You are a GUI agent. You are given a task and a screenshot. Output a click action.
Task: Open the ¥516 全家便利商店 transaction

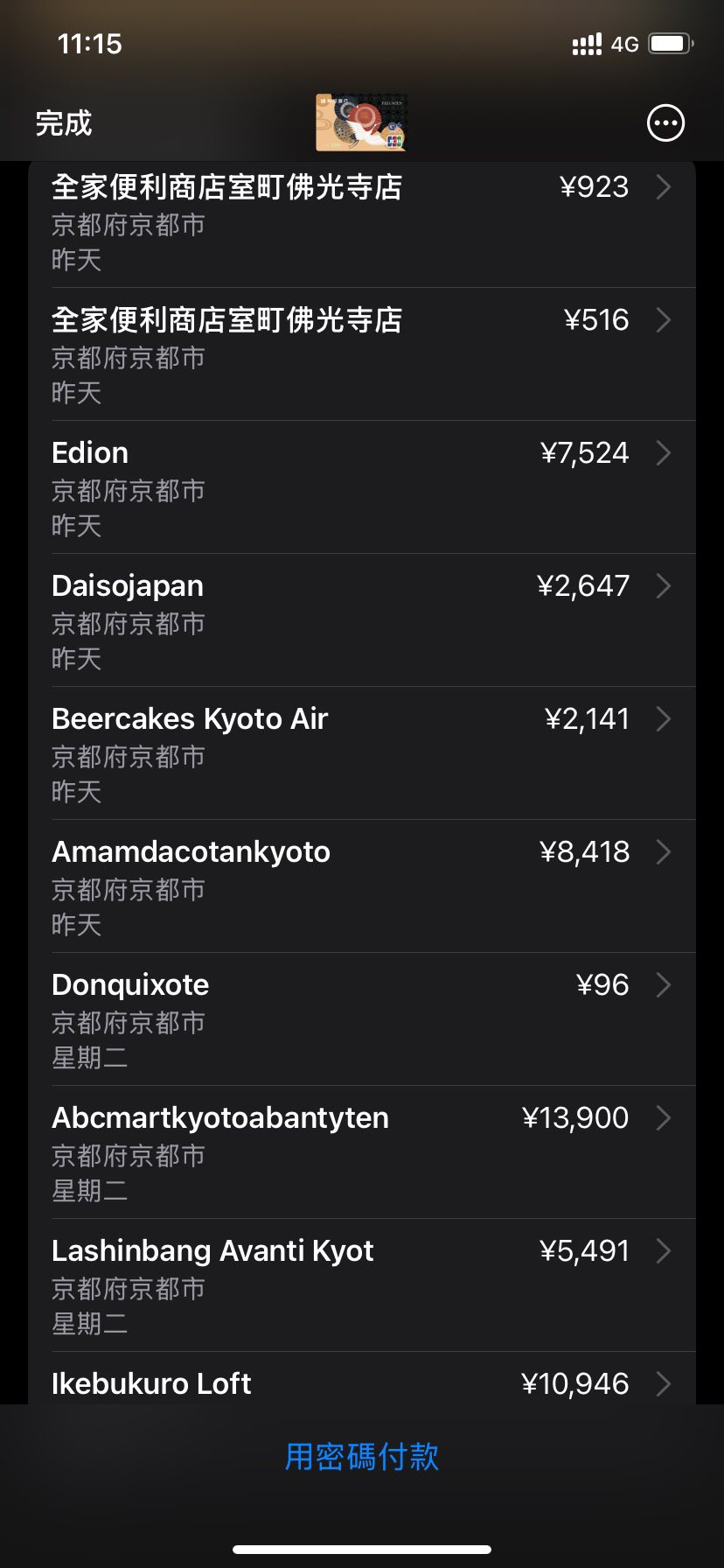[x=362, y=355]
